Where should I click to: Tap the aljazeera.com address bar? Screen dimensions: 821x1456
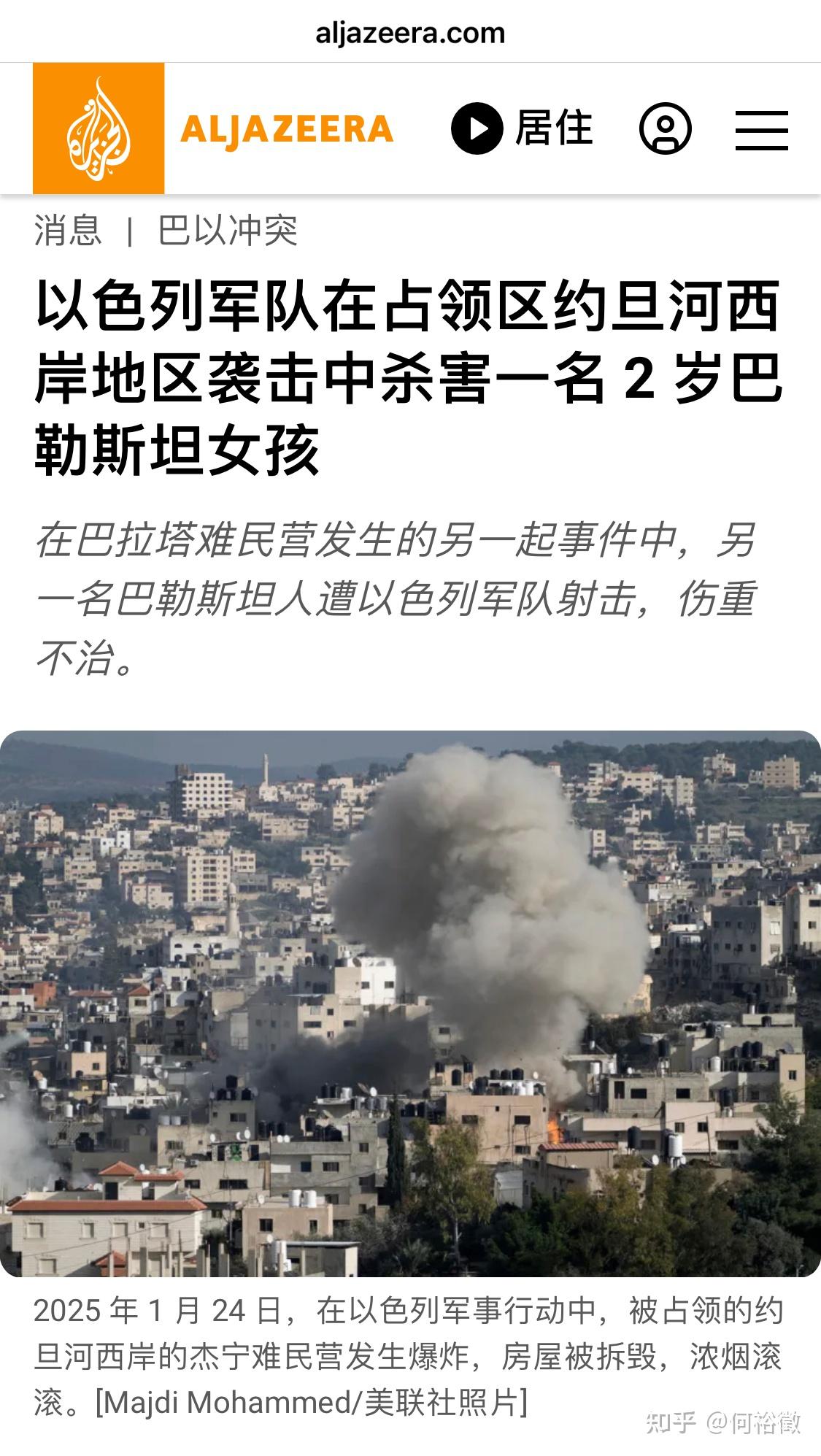(x=410, y=33)
